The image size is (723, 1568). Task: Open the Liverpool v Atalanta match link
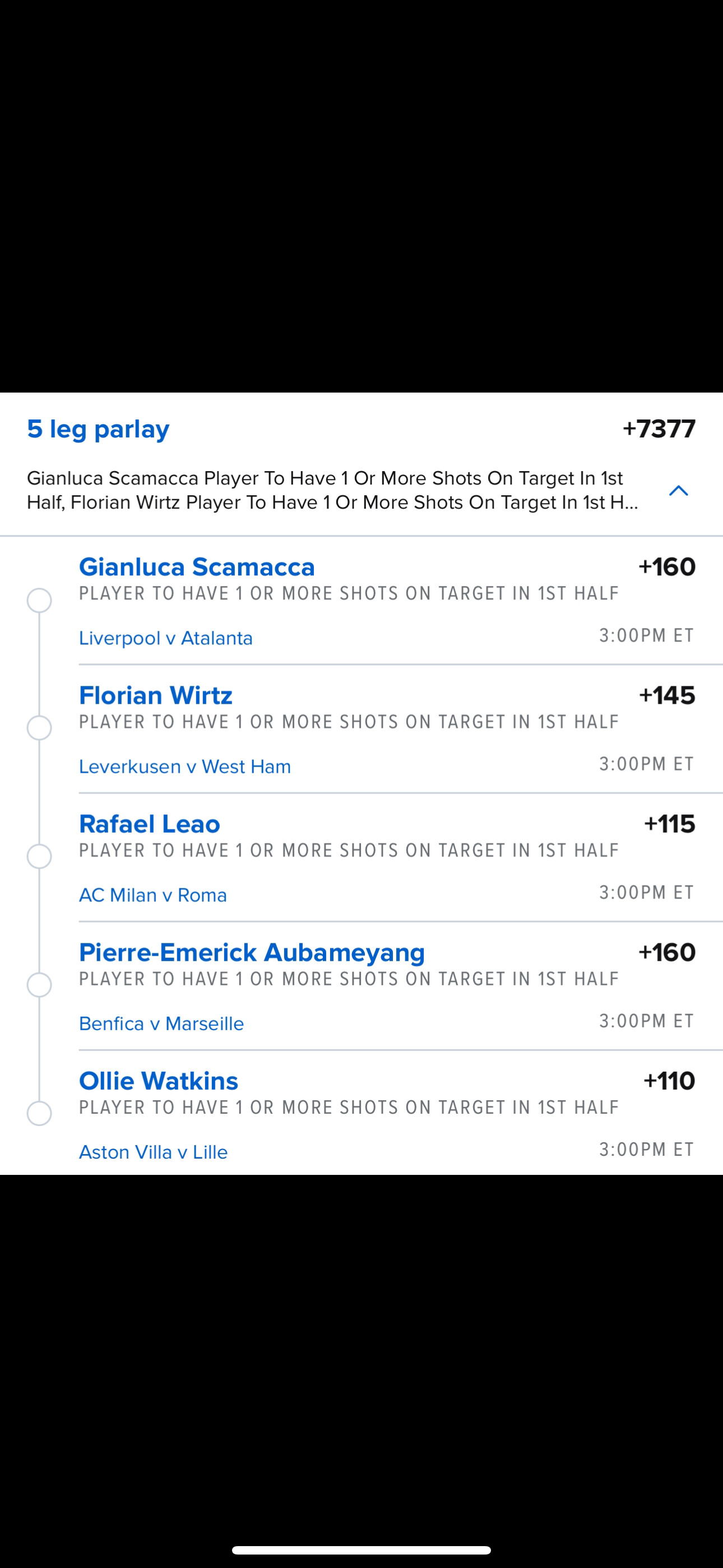coord(165,638)
